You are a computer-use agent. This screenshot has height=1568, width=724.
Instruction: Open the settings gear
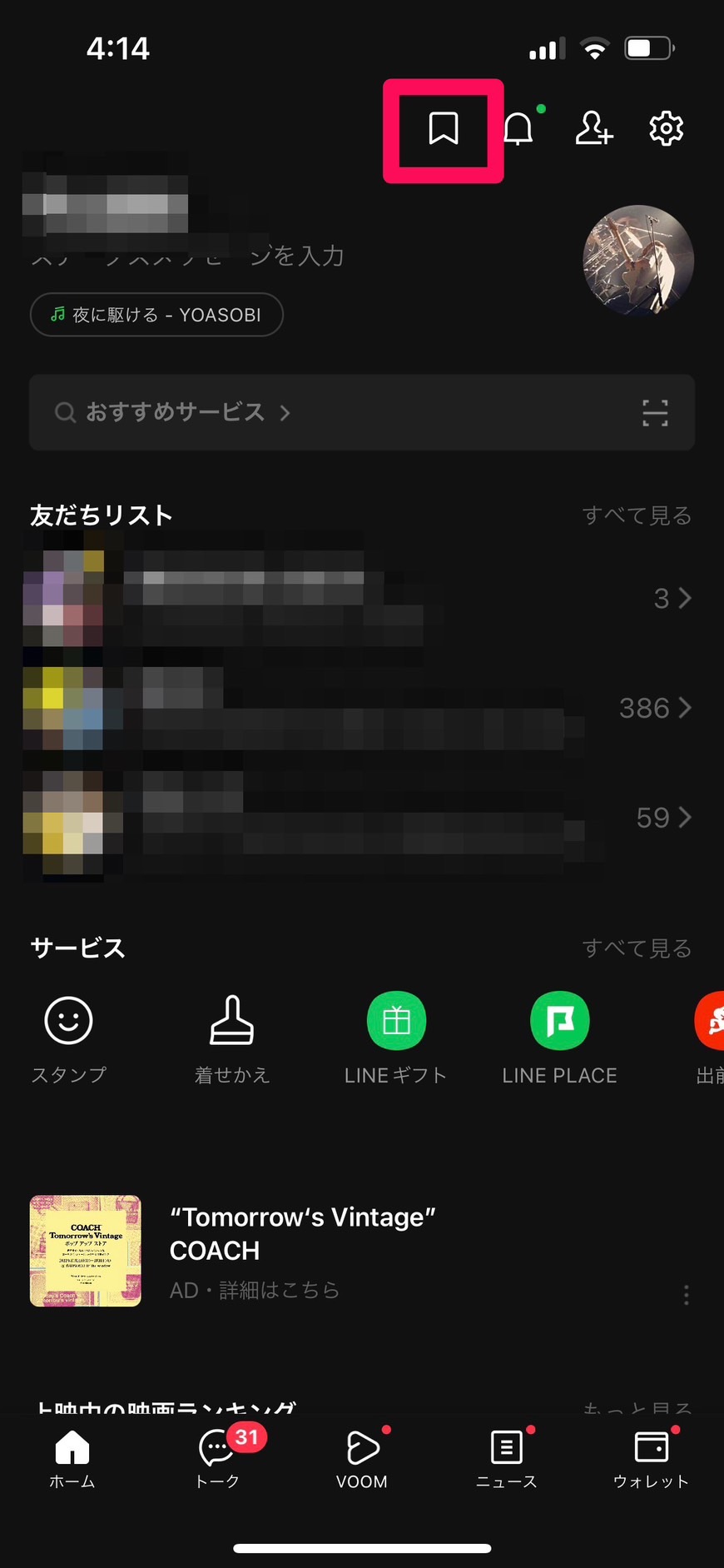click(666, 129)
